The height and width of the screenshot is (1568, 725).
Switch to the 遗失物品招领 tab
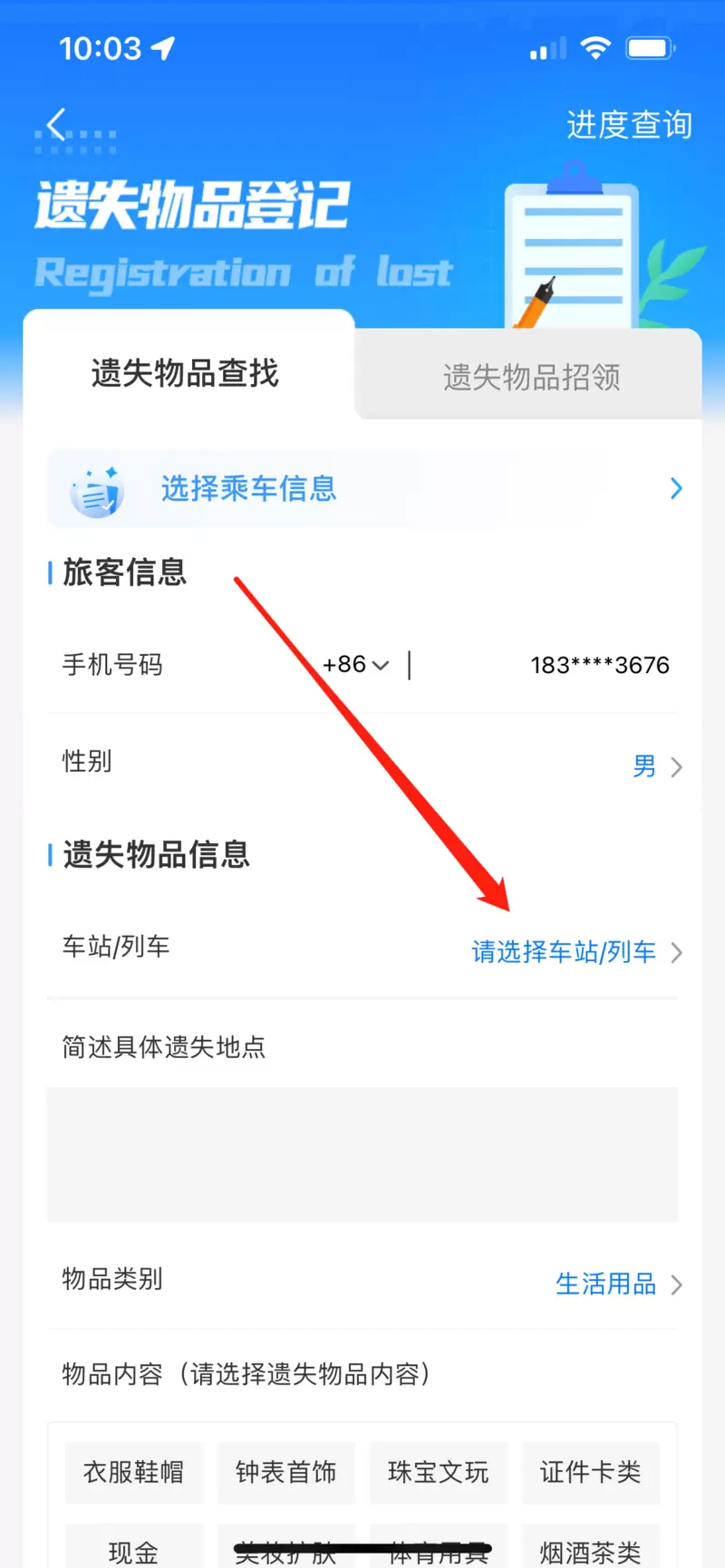(531, 377)
